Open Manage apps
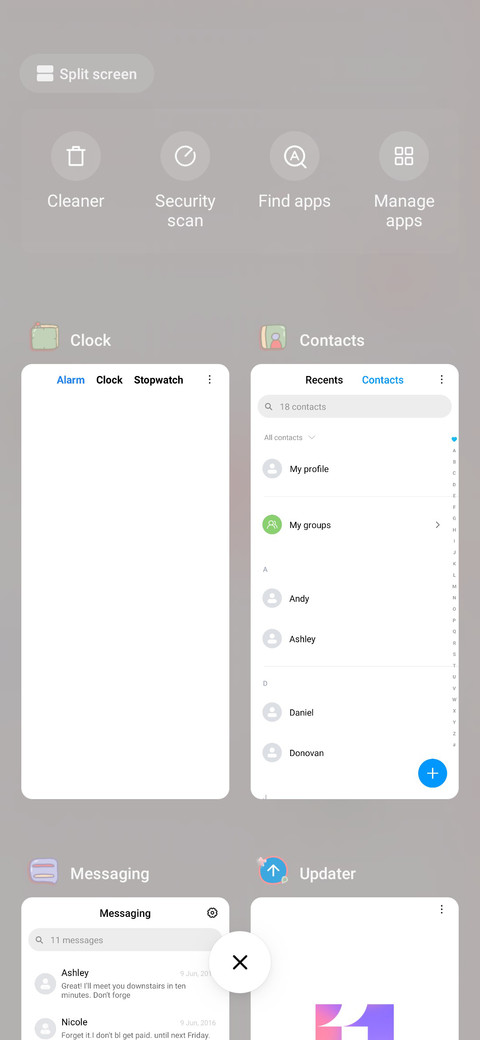Screen dimensions: 480x1040 coord(404,180)
